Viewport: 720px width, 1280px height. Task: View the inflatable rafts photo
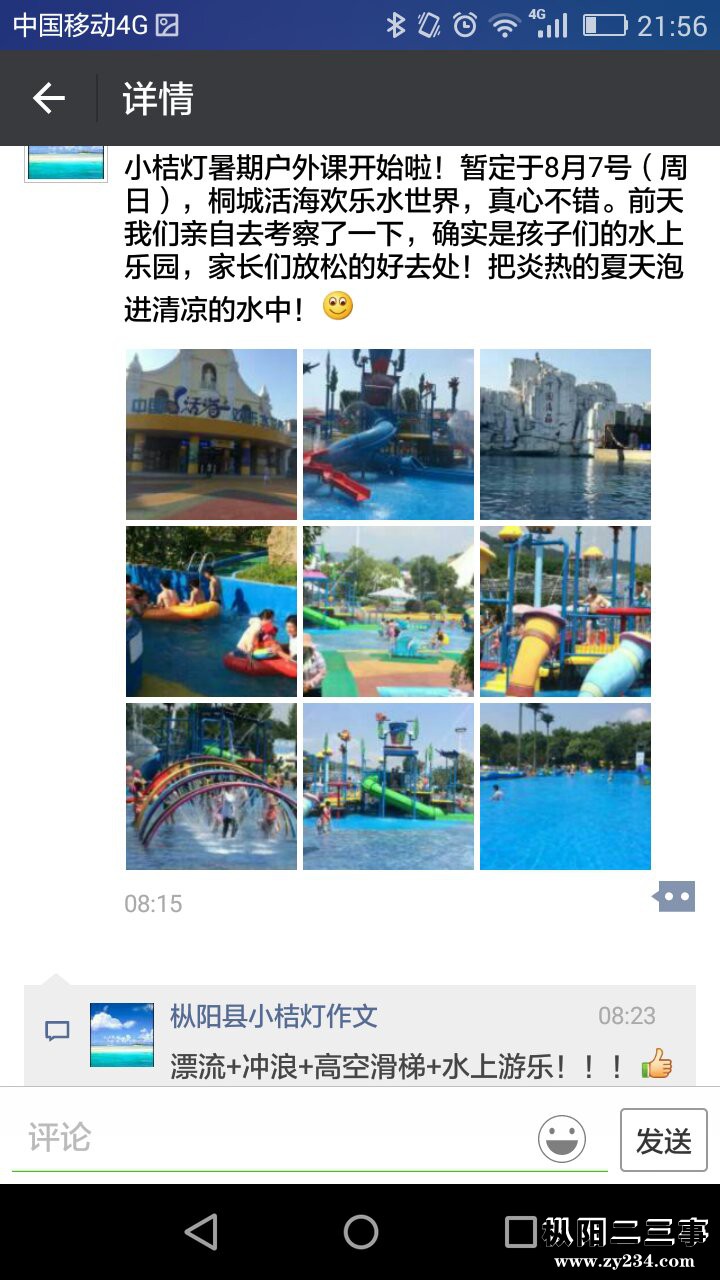tap(211, 611)
